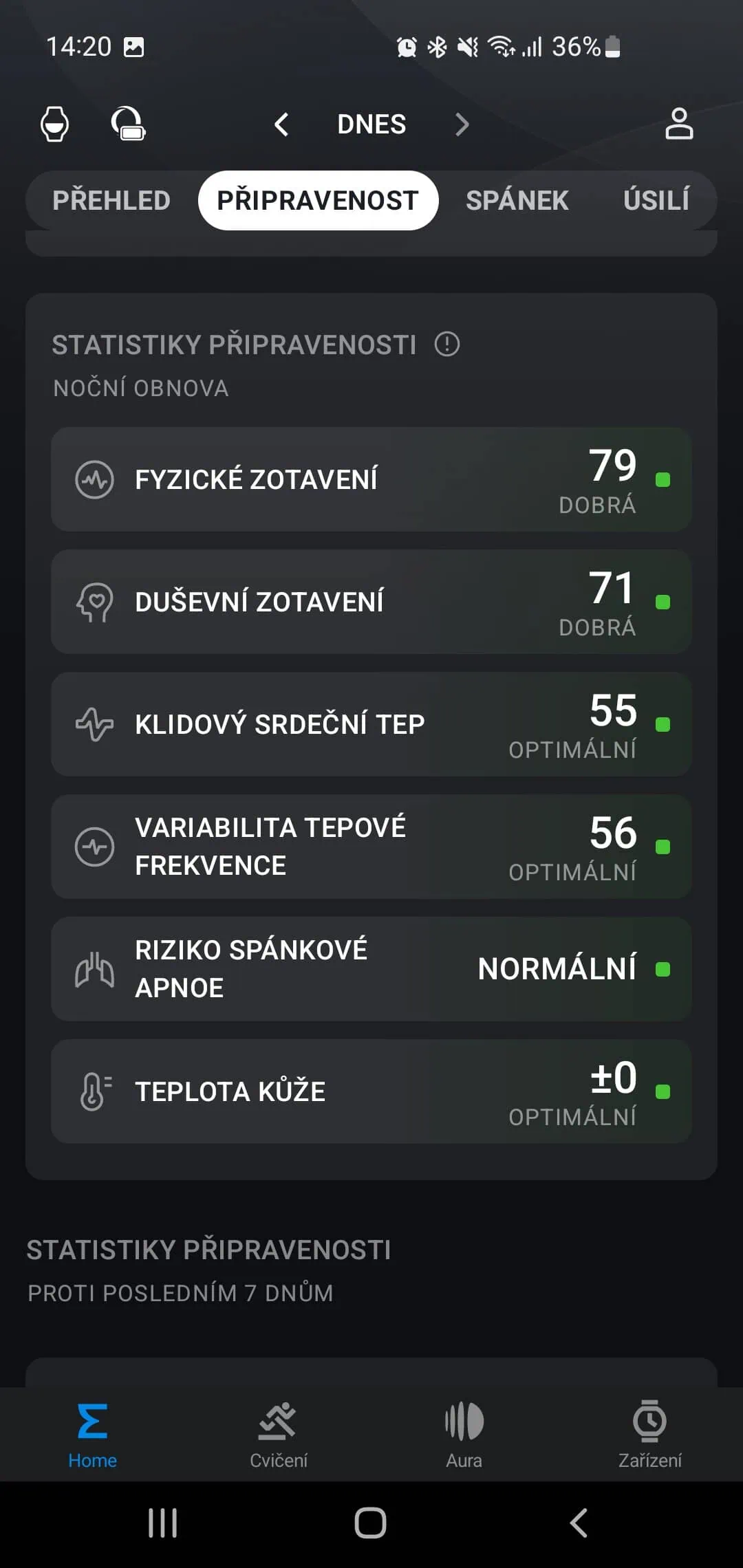View Klidový srdeční tep details
Screen dimensions: 743x1568
(371, 724)
